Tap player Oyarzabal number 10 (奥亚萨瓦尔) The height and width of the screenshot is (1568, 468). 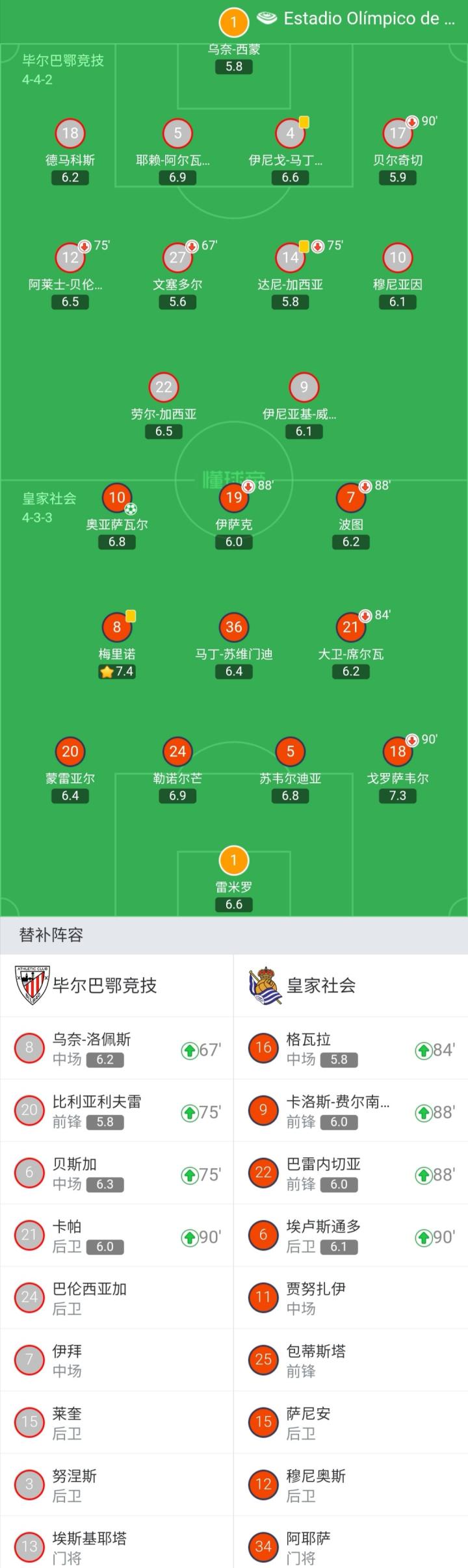point(117,499)
